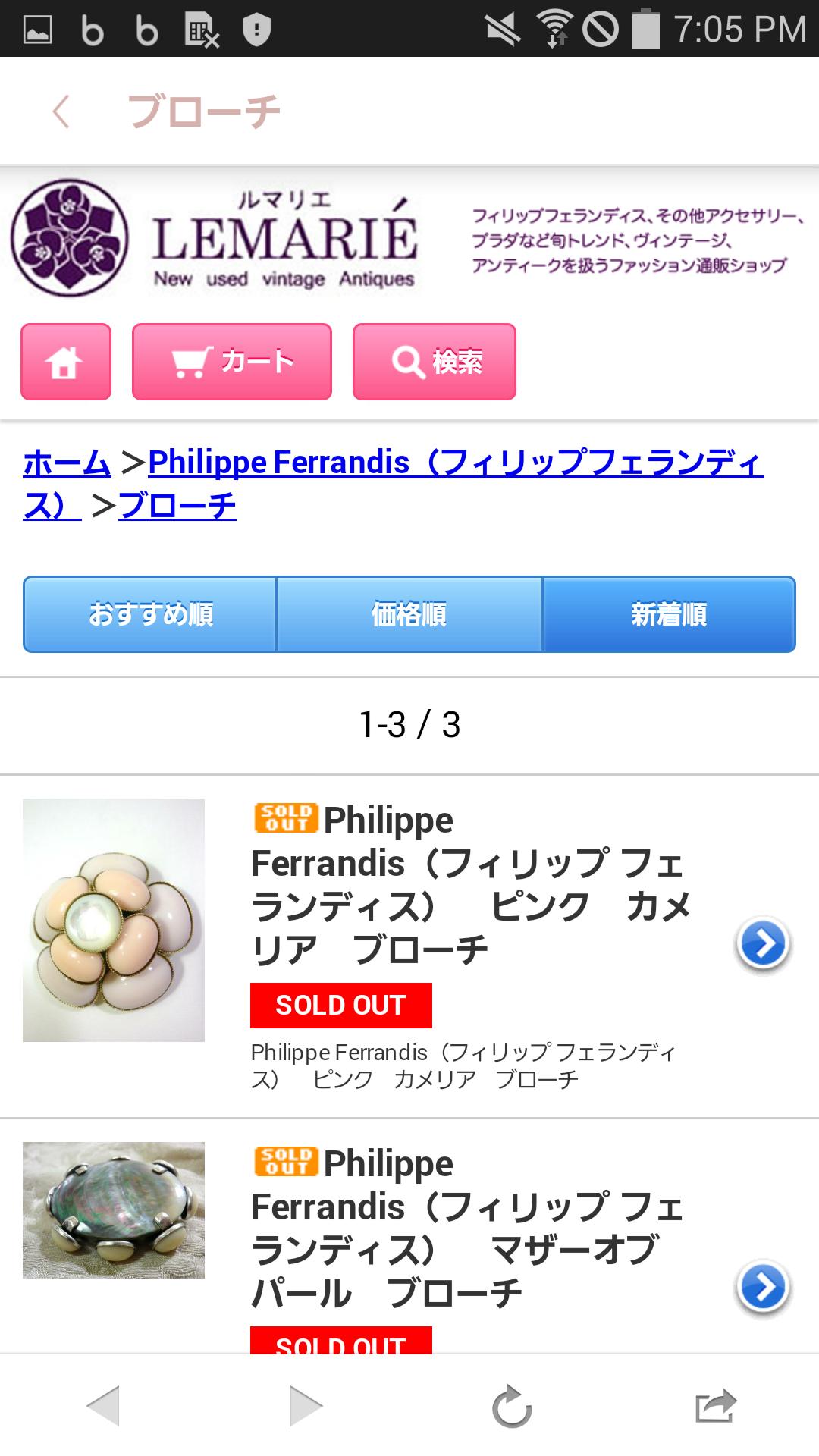Open the カート shopping cart
The width and height of the screenshot is (819, 1456).
point(231,362)
